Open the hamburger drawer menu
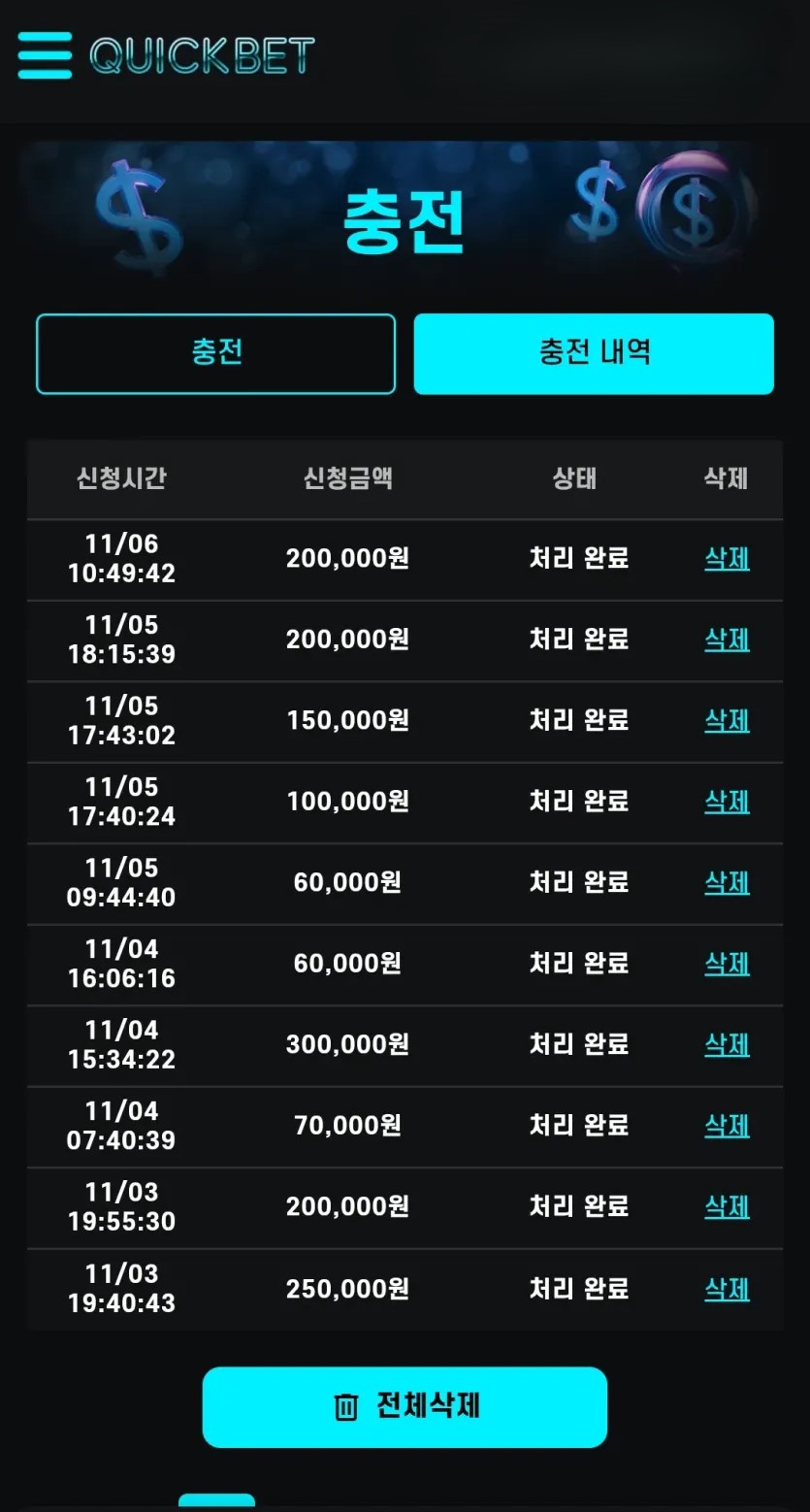The height and width of the screenshot is (1512, 810). click(45, 55)
